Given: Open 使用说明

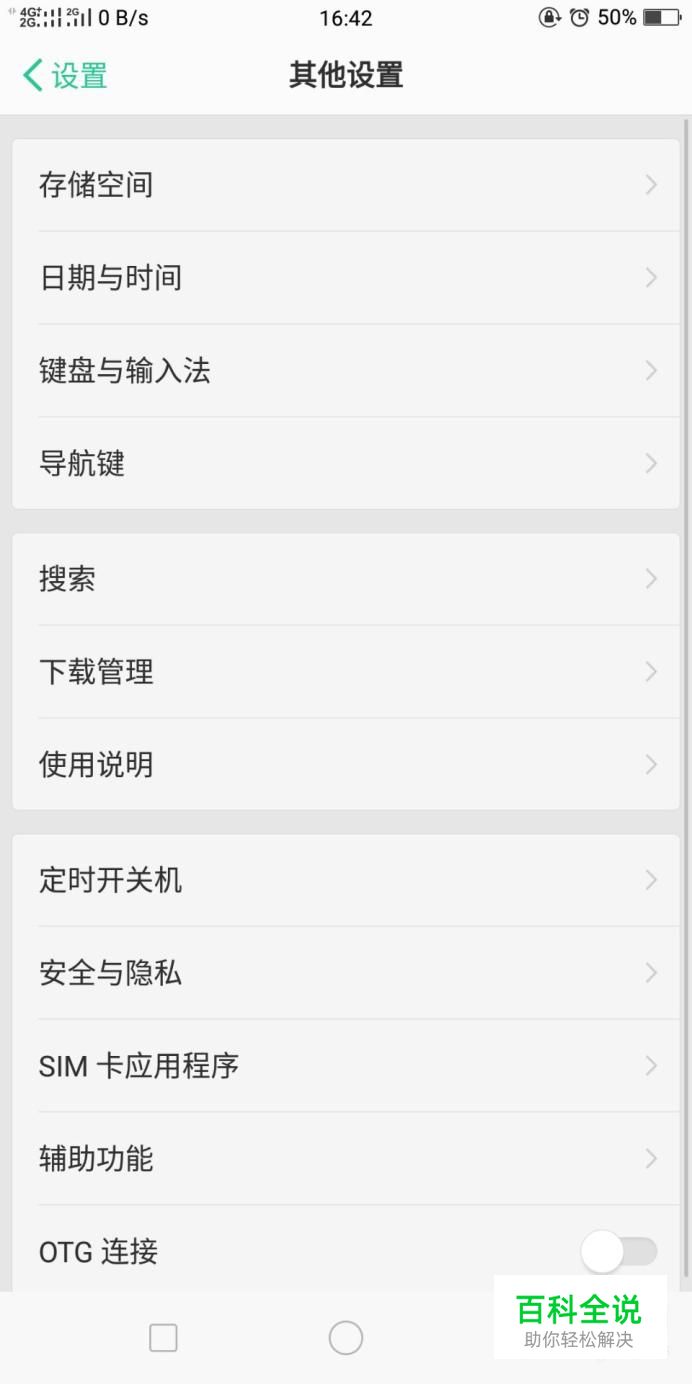Looking at the screenshot, I should pyautogui.click(x=346, y=765).
